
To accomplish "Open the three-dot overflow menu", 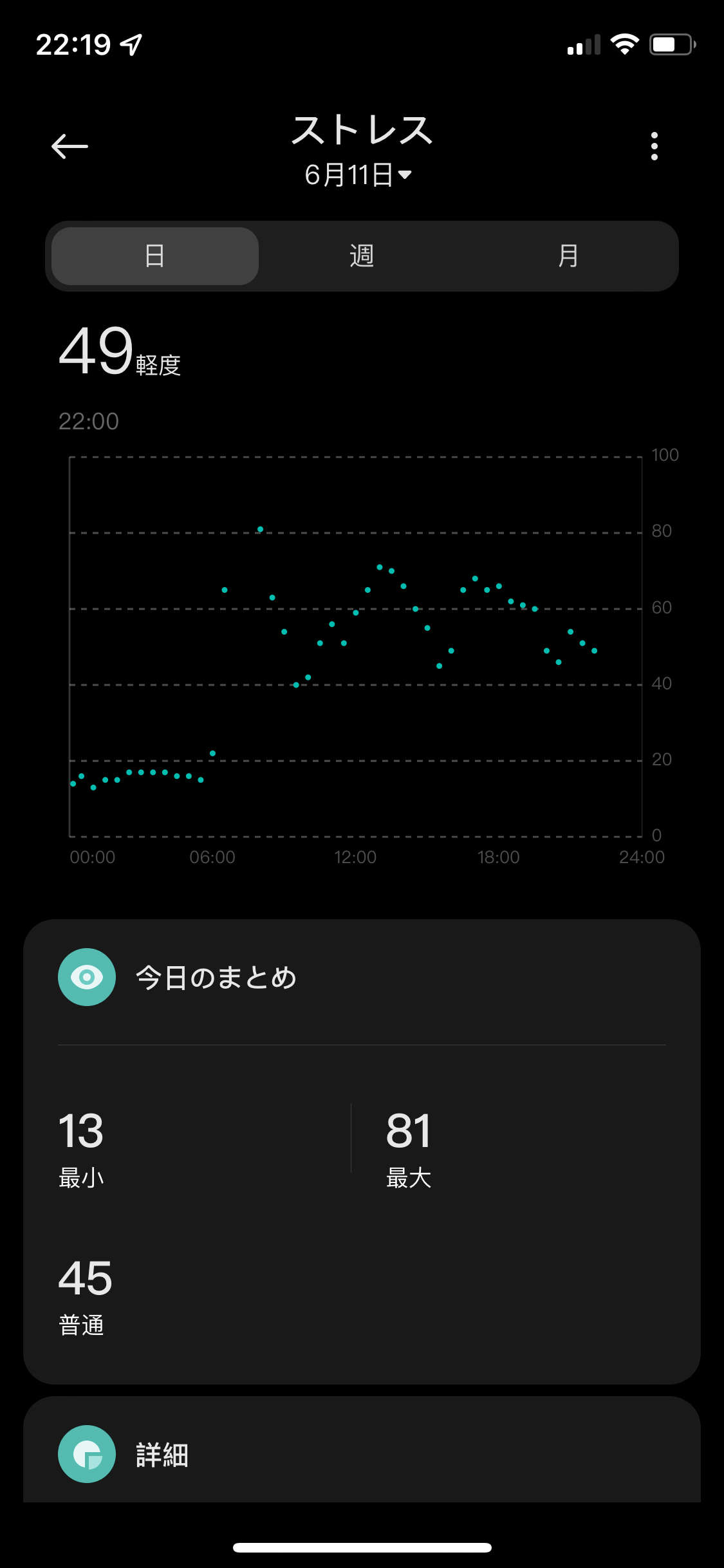I will pos(654,146).
